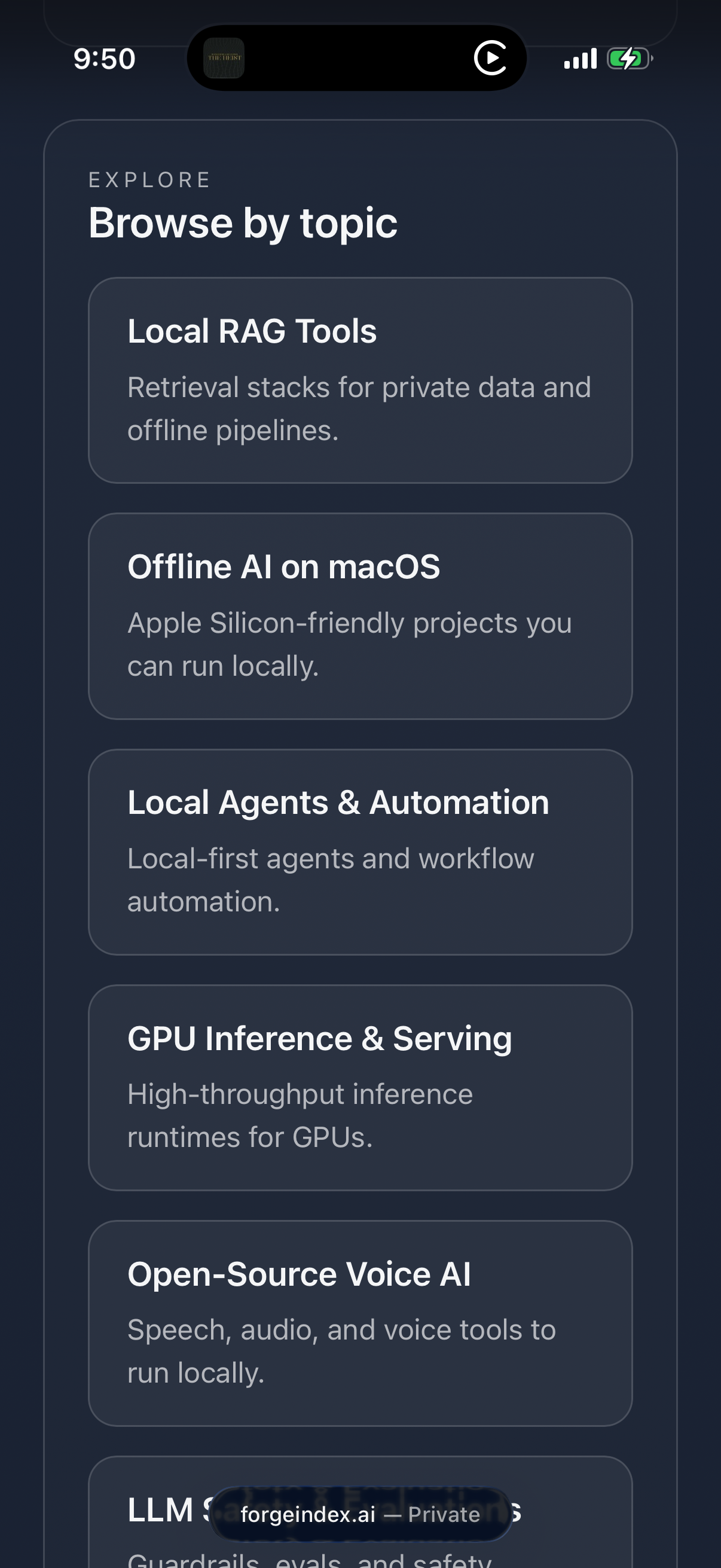Image resolution: width=721 pixels, height=1568 pixels.
Task: Tap the battery charging indicator
Action: pos(628,59)
